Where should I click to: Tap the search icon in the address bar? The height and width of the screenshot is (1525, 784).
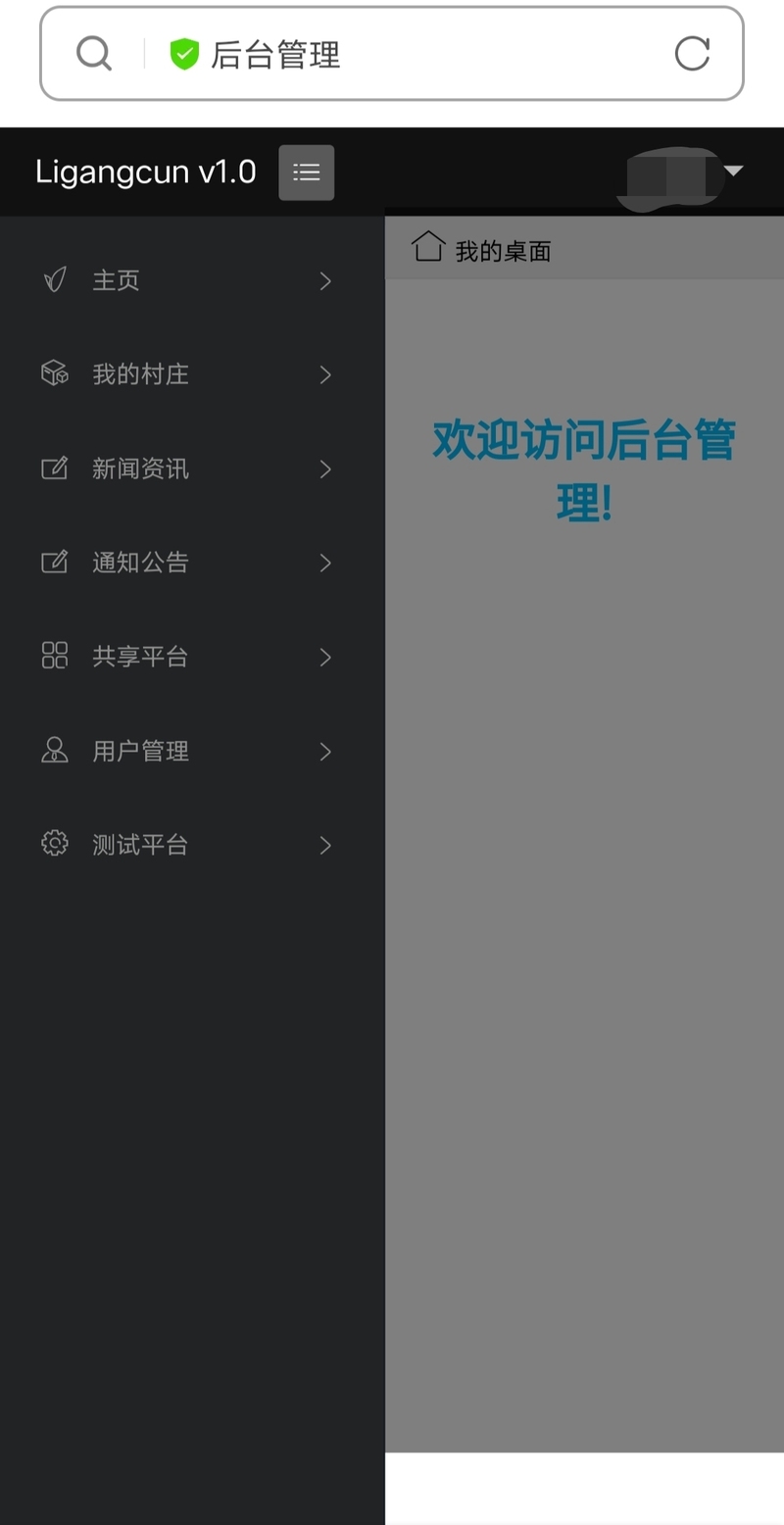(93, 53)
